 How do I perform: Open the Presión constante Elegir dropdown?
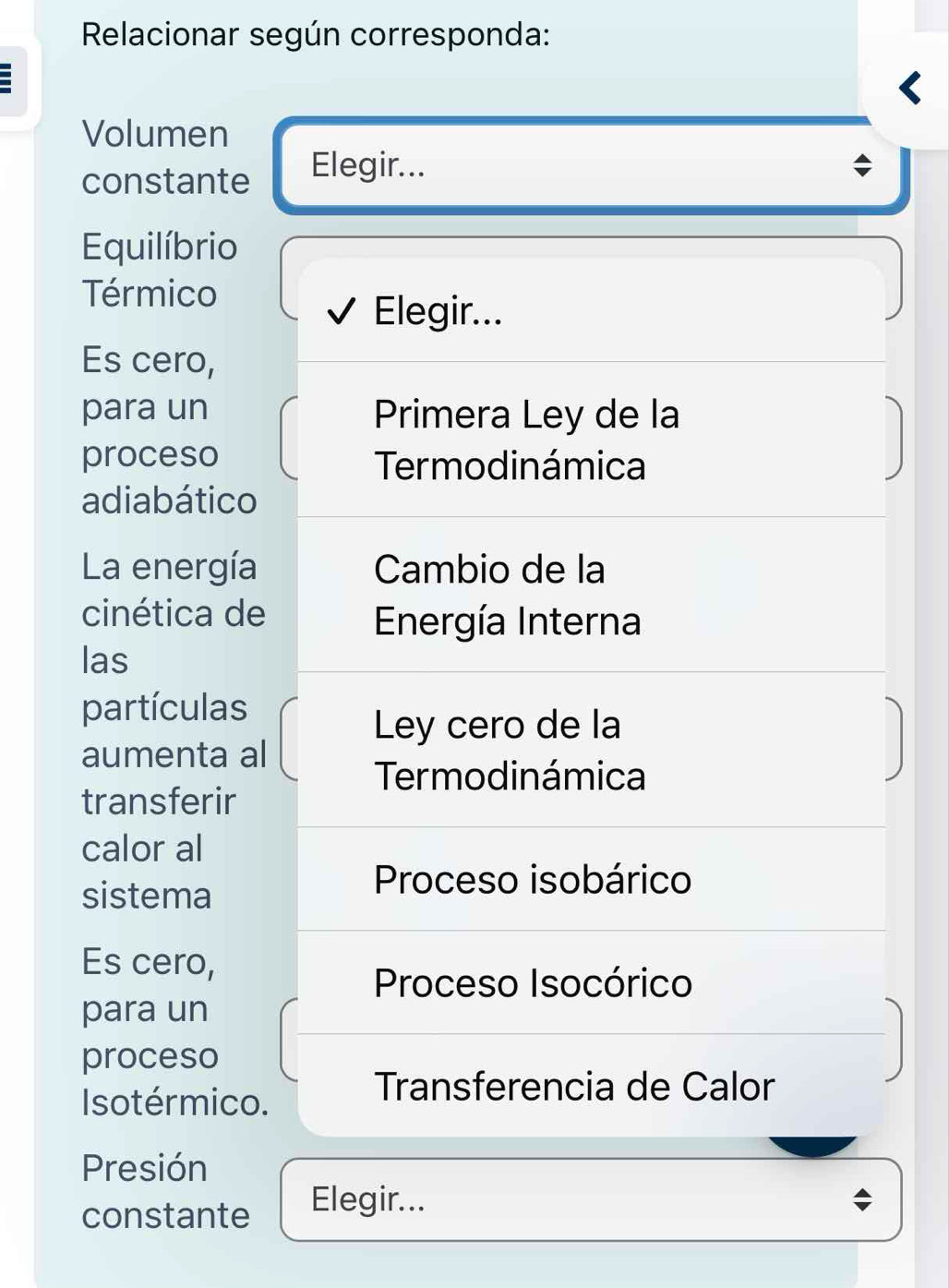coord(591,1201)
